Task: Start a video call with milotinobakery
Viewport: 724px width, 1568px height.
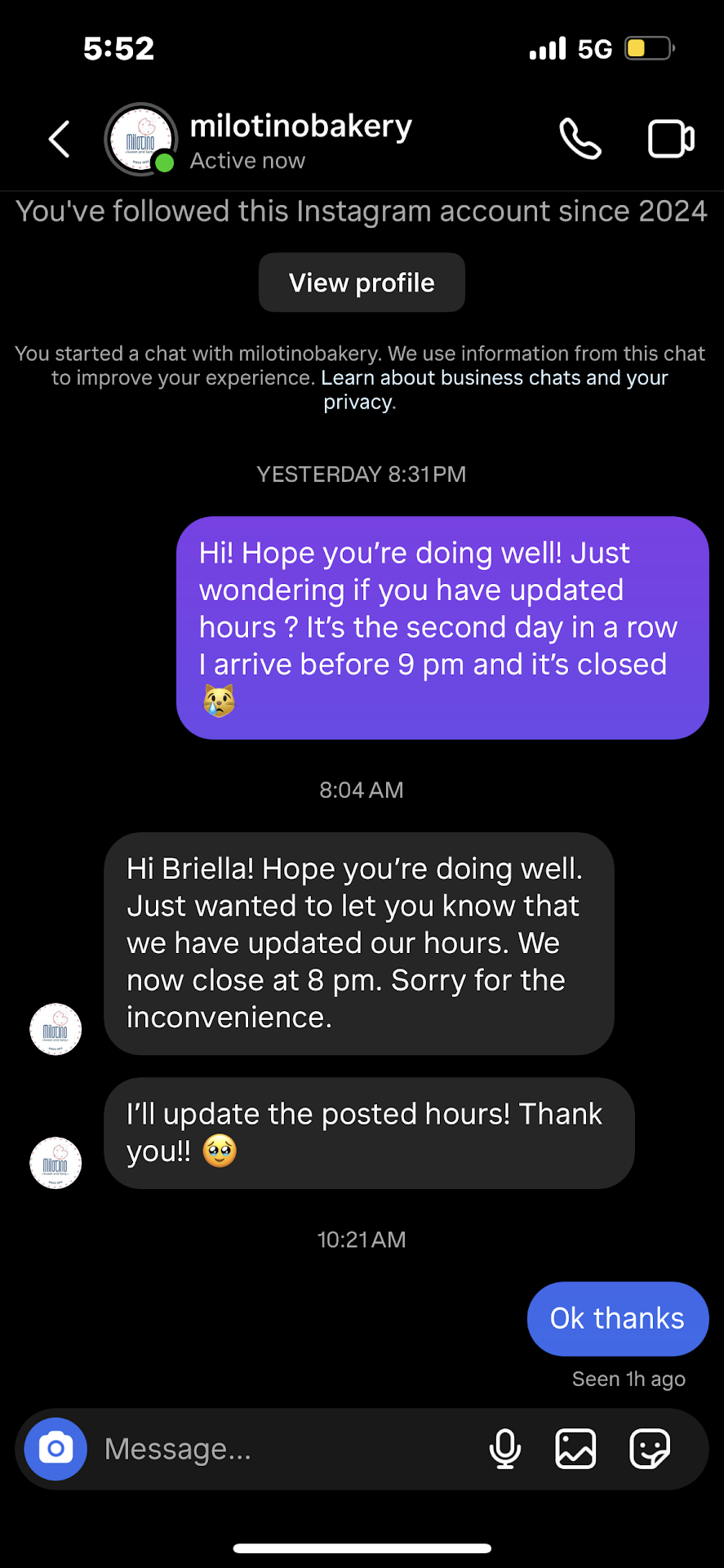Action: pyautogui.click(x=670, y=139)
